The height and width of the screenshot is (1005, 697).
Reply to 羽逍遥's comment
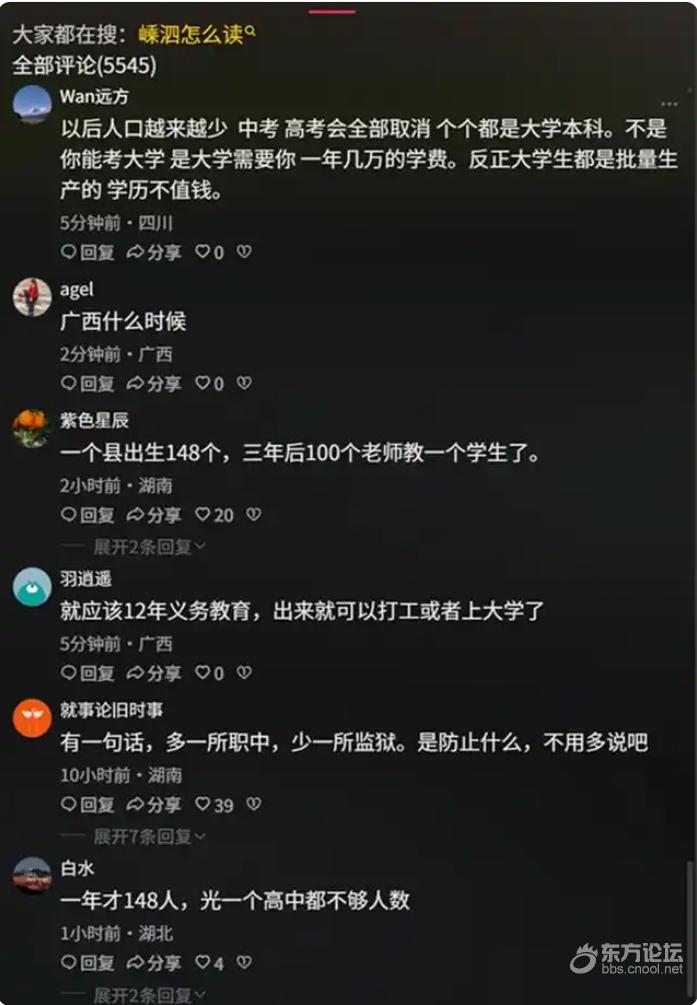[88, 673]
